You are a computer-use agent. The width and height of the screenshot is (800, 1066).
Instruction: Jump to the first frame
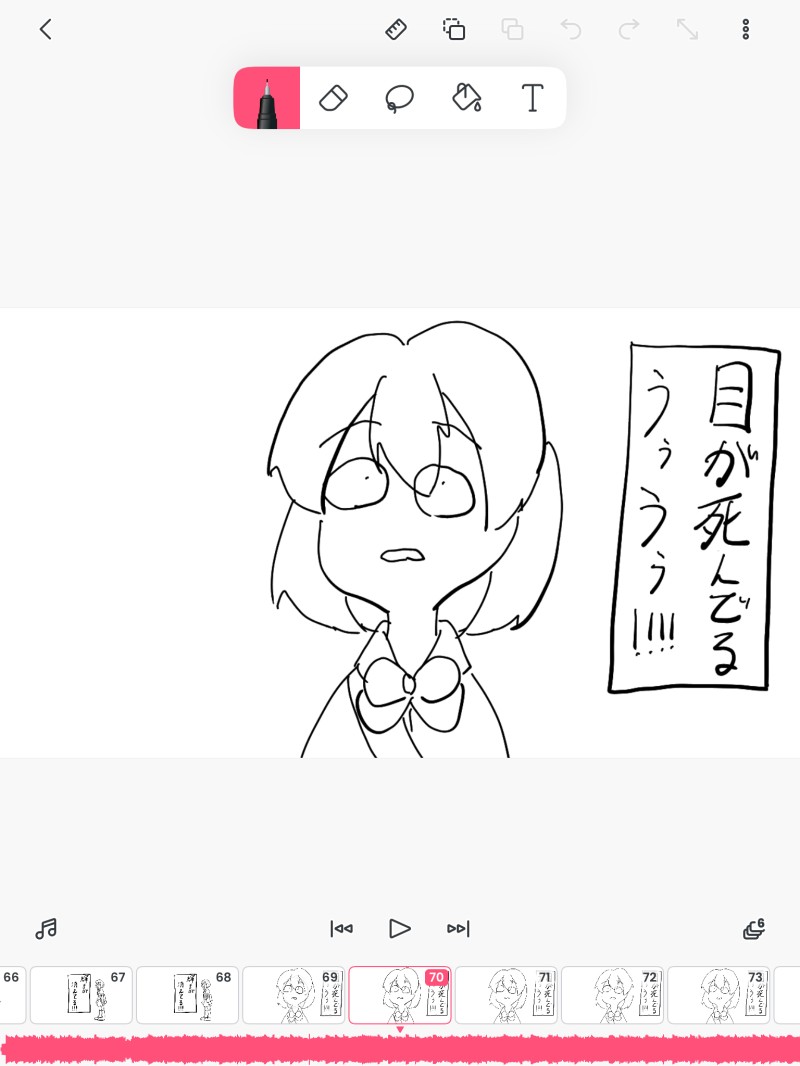(x=341, y=929)
